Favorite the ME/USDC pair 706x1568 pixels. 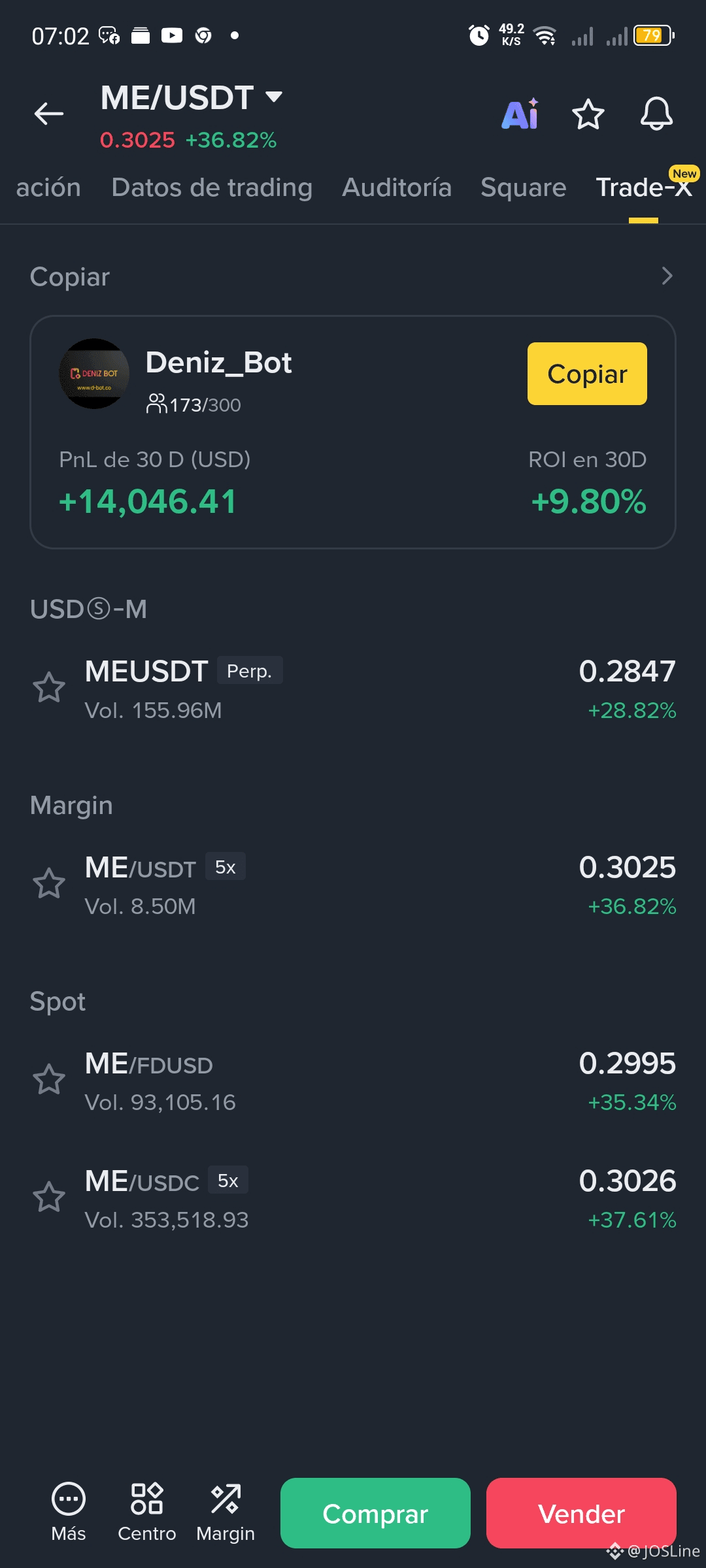click(49, 1198)
